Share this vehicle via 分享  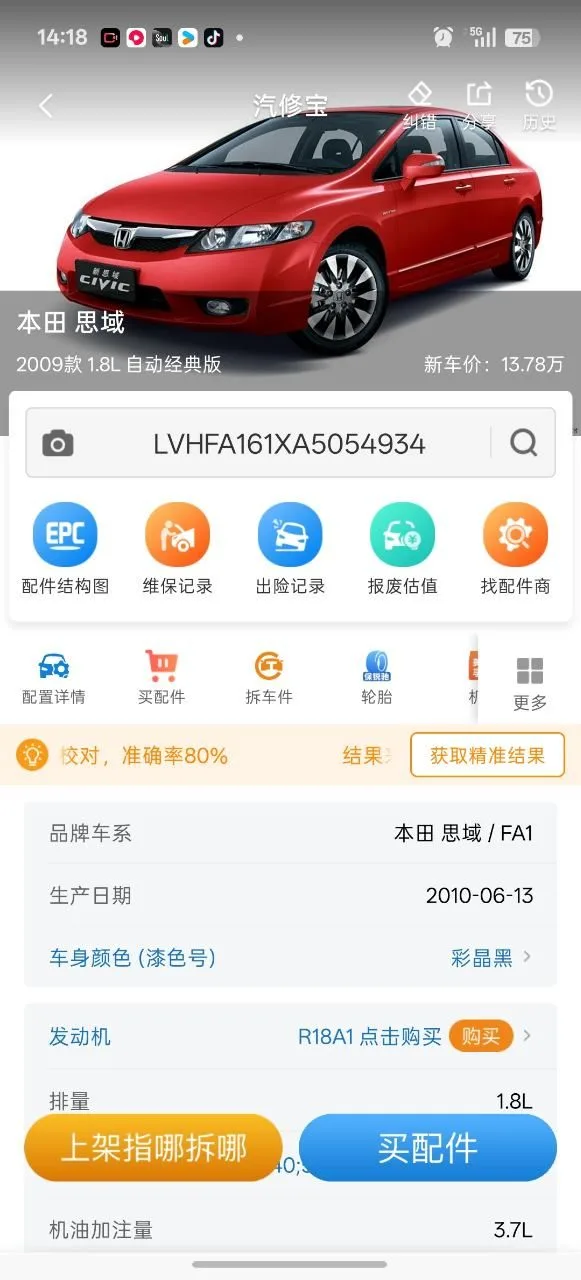point(479,106)
